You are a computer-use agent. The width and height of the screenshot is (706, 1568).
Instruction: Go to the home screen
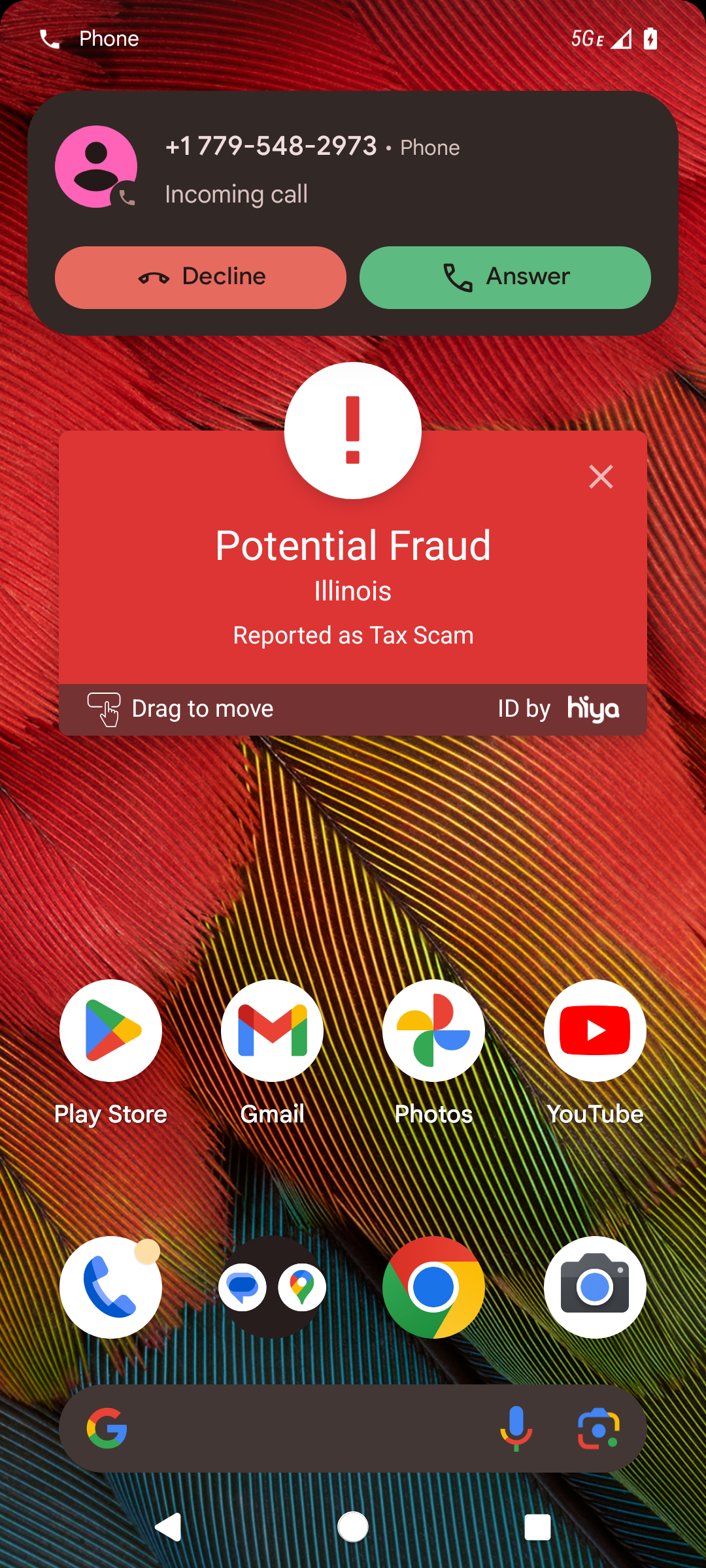click(353, 1527)
